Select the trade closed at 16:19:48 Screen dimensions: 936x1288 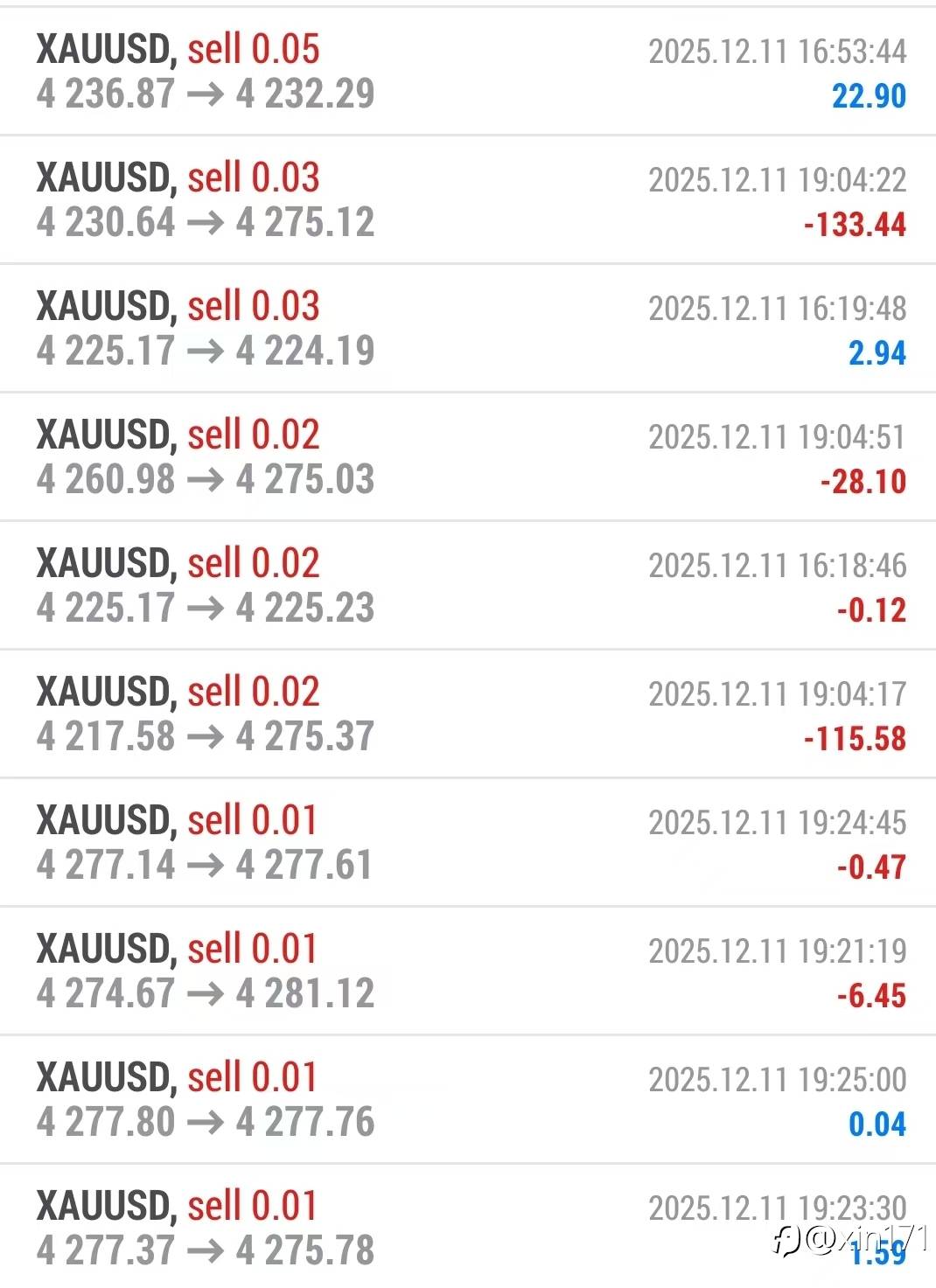(x=468, y=329)
